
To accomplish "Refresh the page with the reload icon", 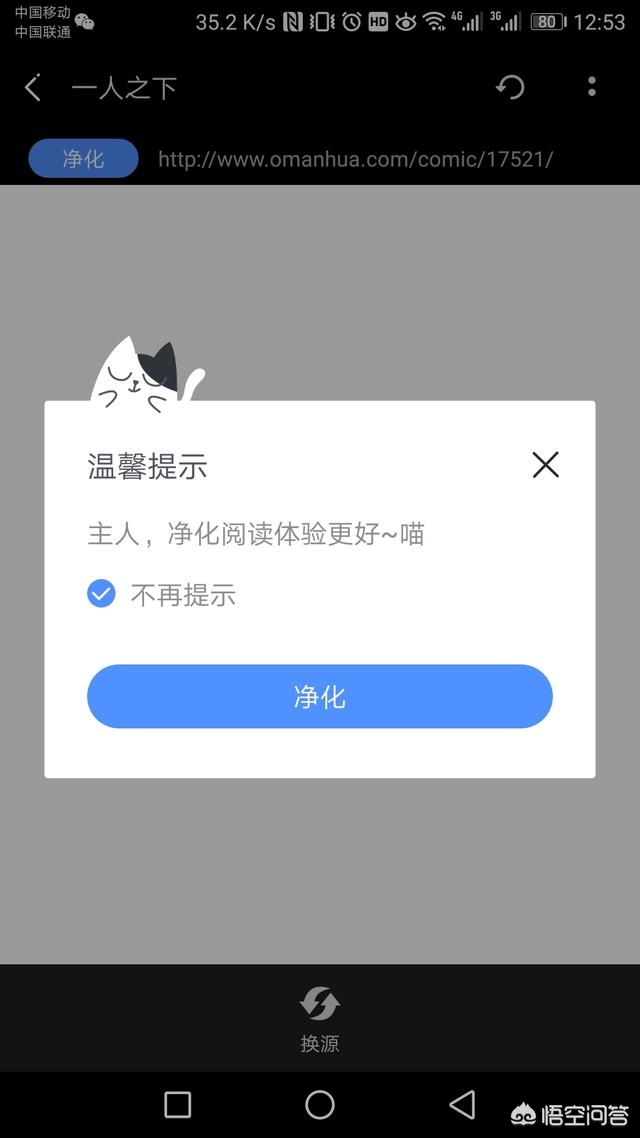I will click(510, 88).
